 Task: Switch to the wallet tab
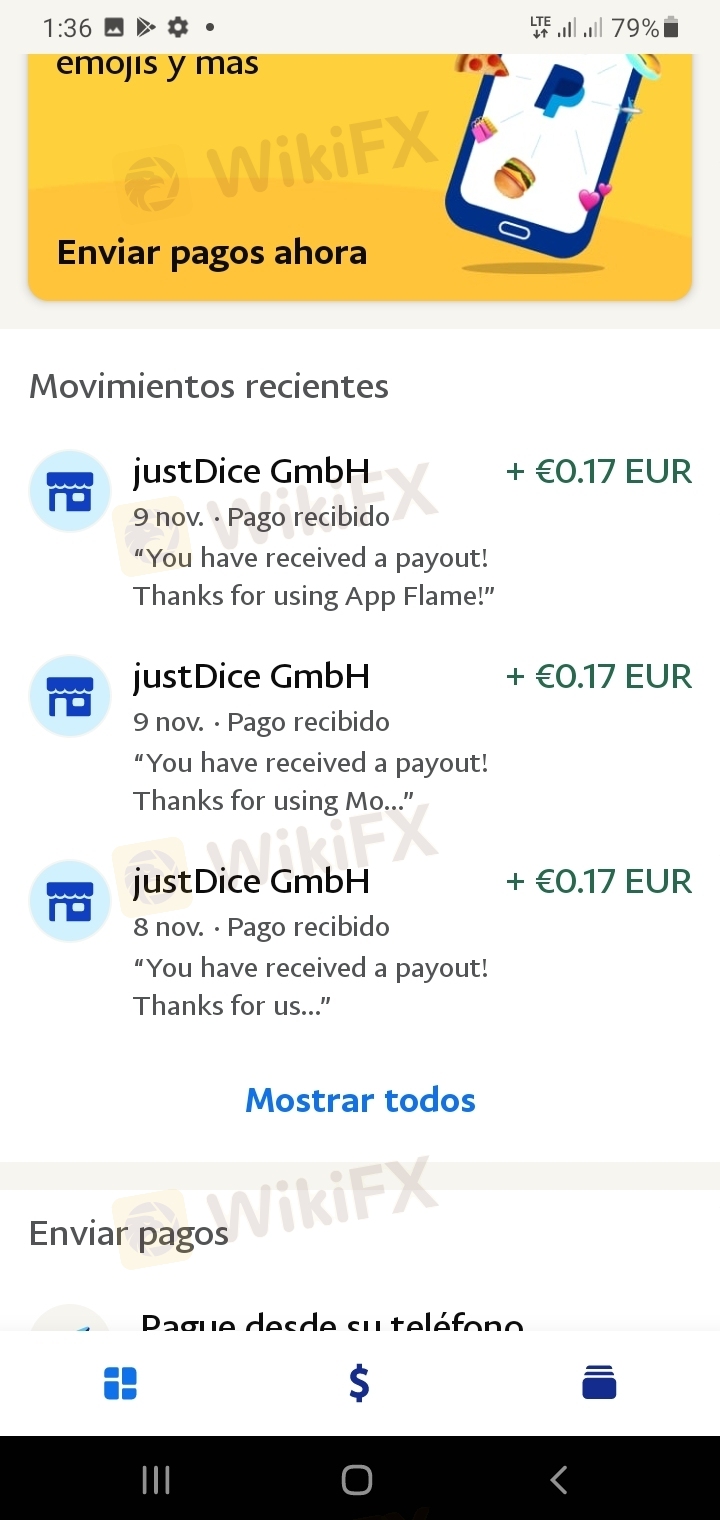[x=599, y=1384]
